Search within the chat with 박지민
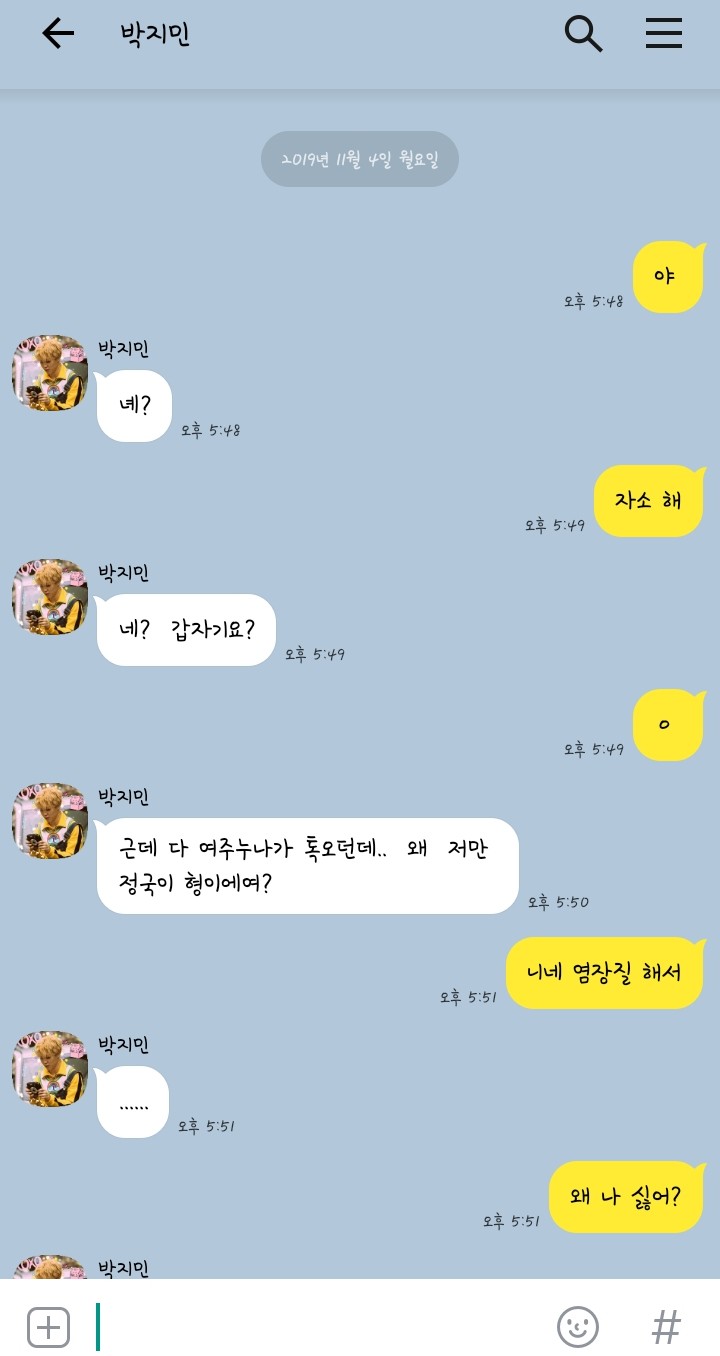The height and width of the screenshot is (1356, 720). pyautogui.click(x=583, y=34)
